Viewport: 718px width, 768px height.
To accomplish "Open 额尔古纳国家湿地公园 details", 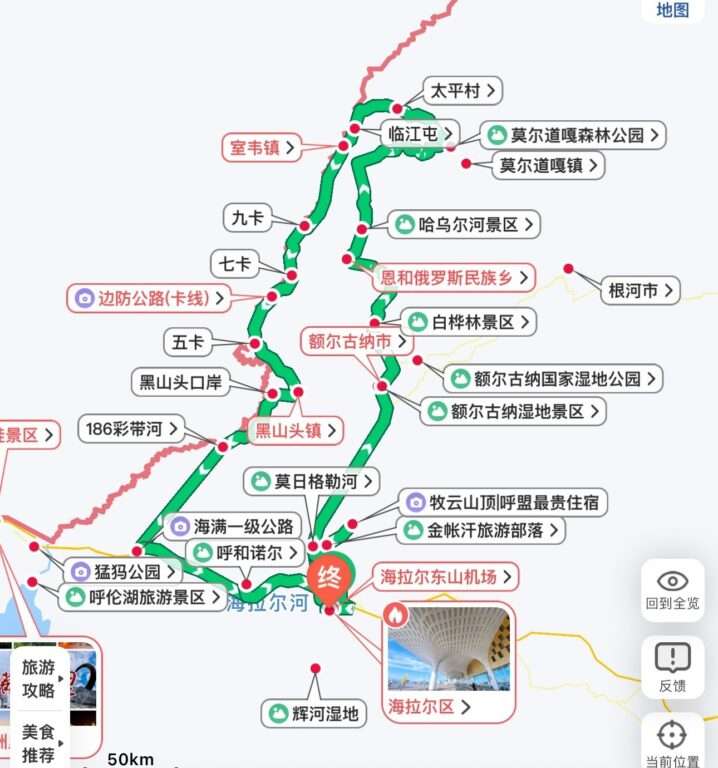I will click(553, 379).
